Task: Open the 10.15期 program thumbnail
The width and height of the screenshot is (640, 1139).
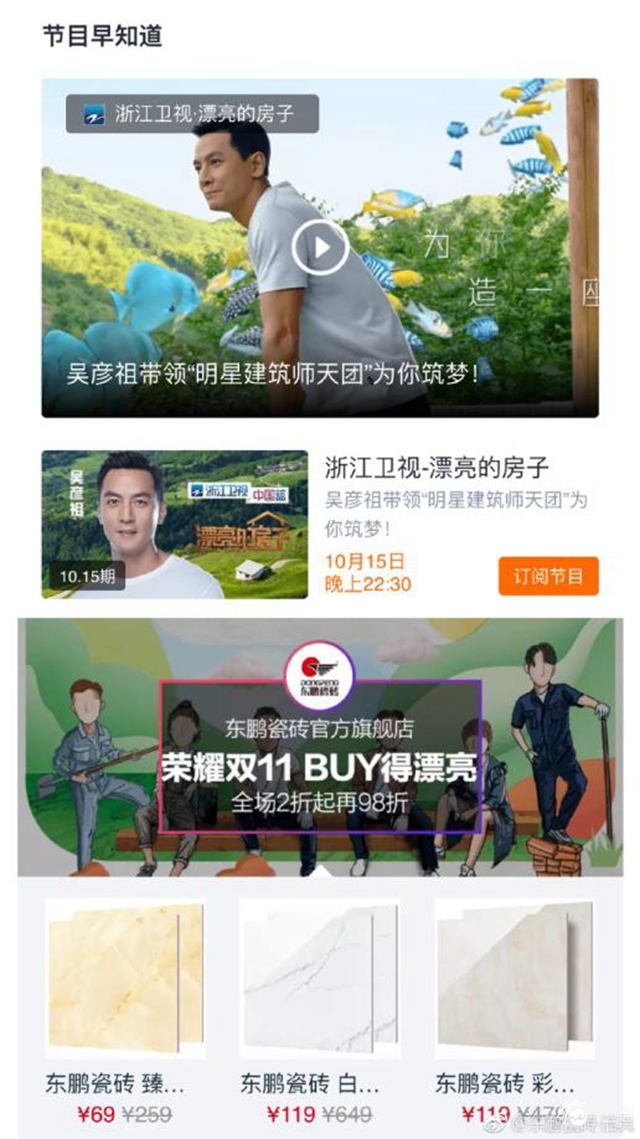Action: coord(174,524)
